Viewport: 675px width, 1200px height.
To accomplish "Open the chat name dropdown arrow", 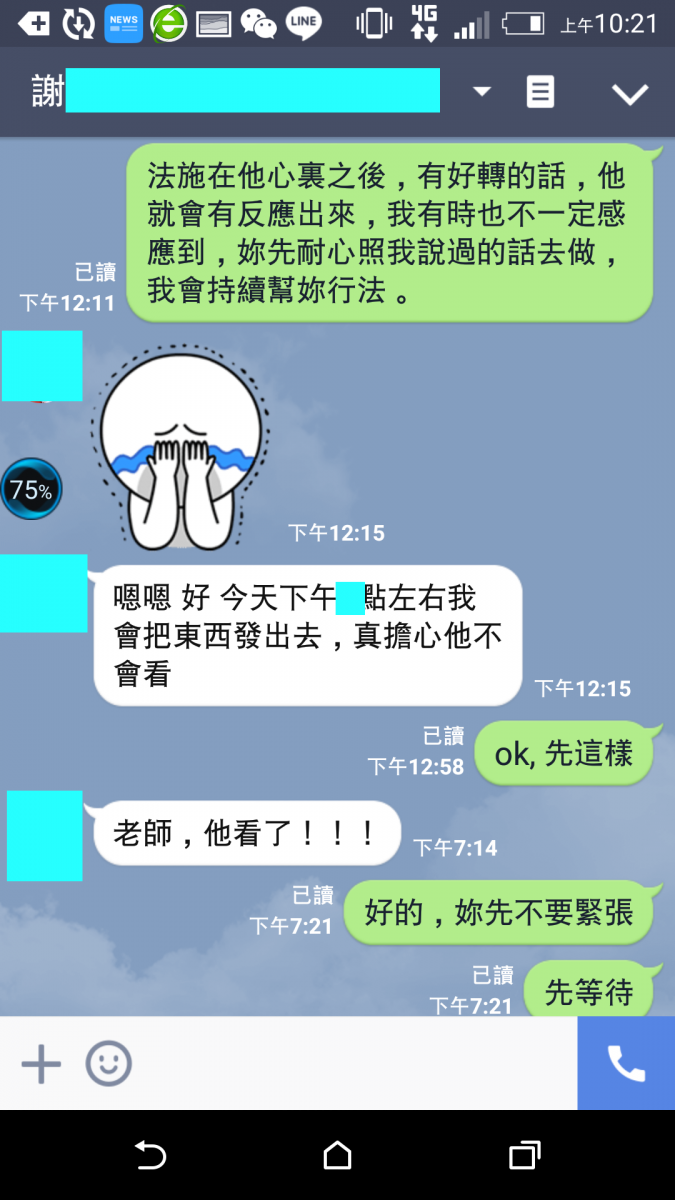I will (x=482, y=92).
